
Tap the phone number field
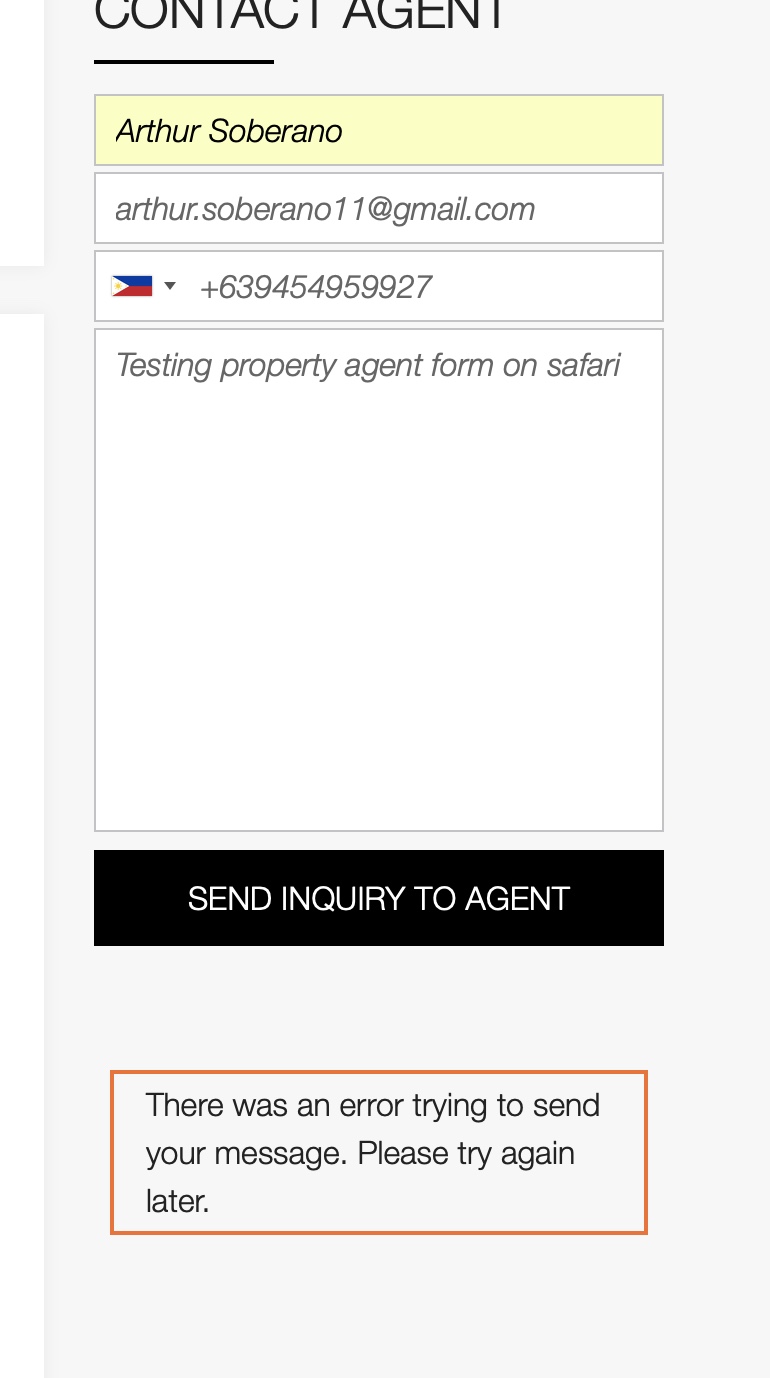pyautogui.click(x=426, y=286)
